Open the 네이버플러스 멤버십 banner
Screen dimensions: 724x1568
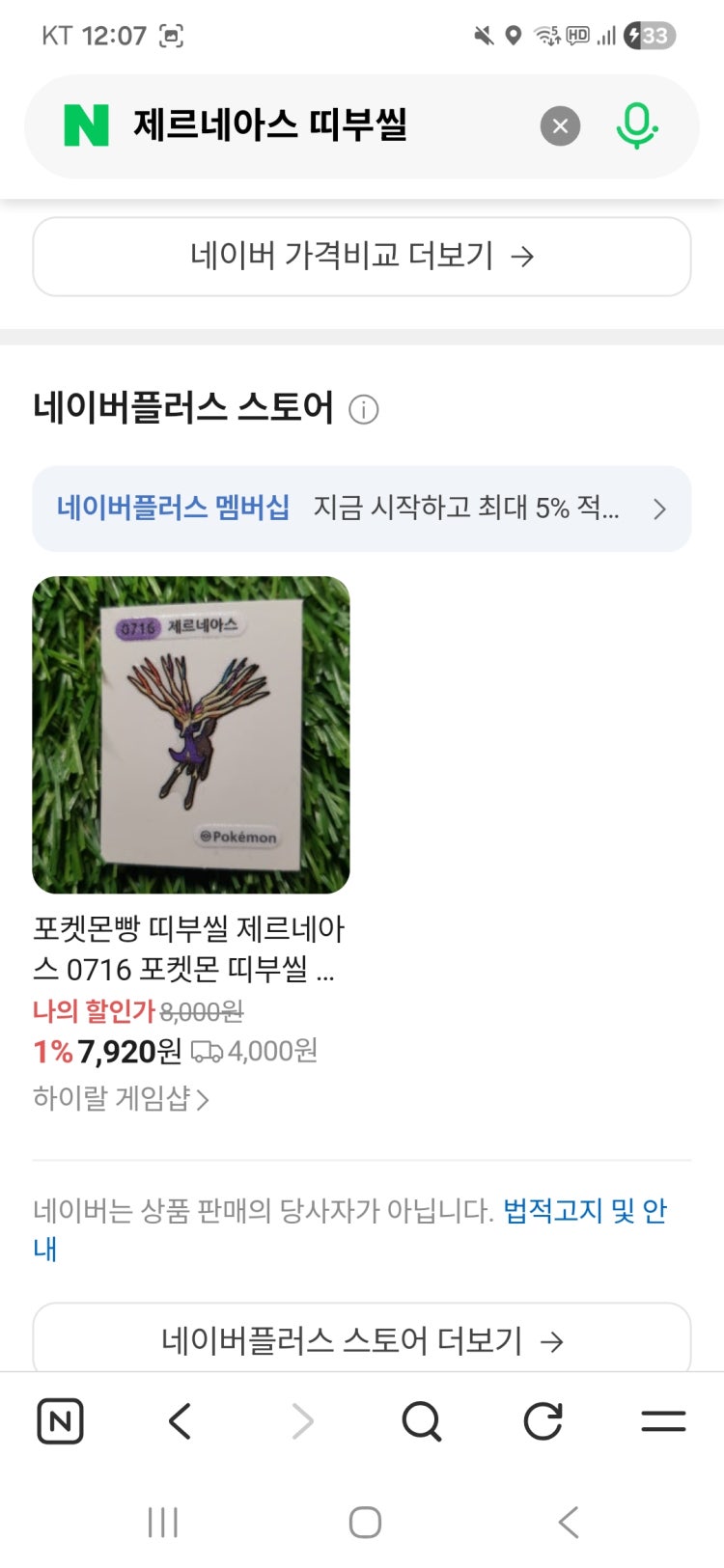click(362, 509)
